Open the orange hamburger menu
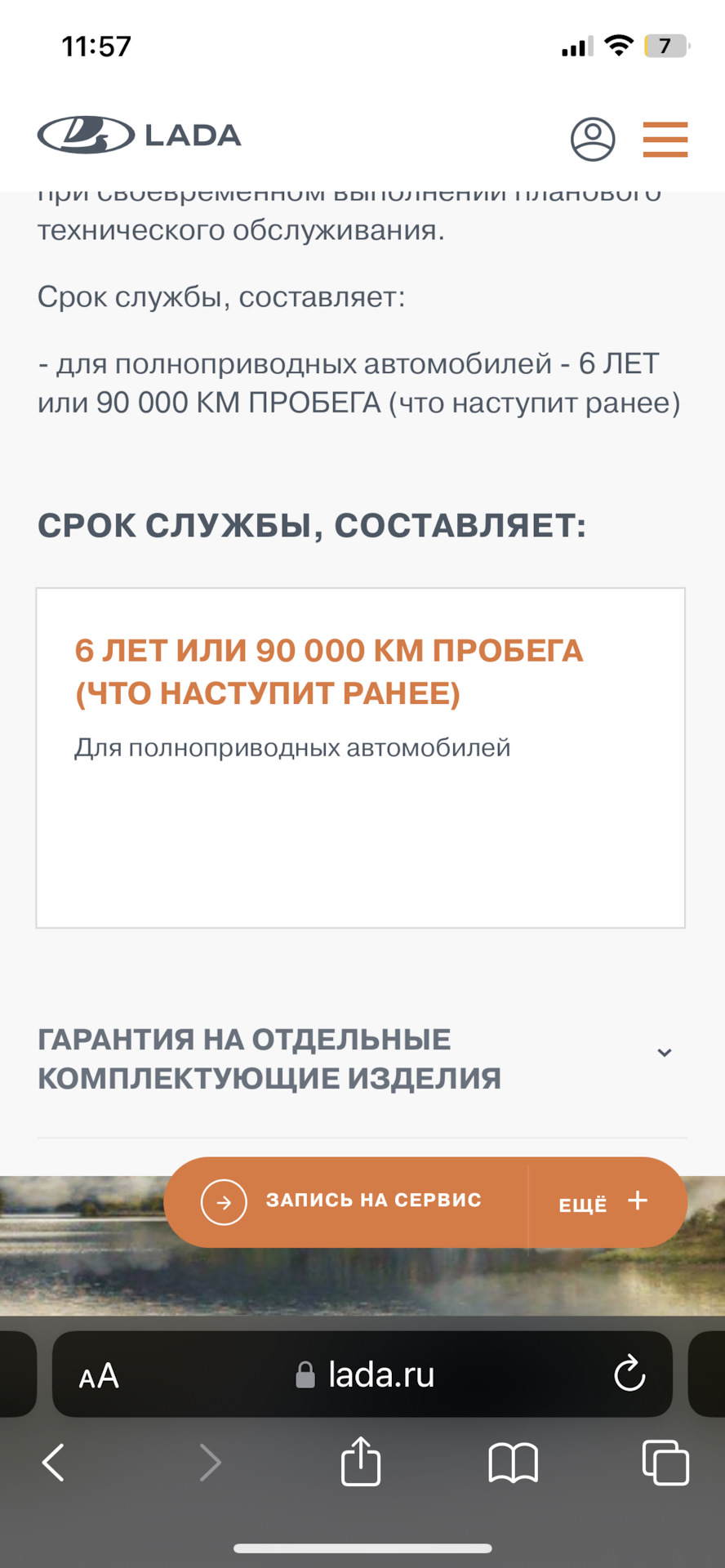725x1568 pixels. 665,139
